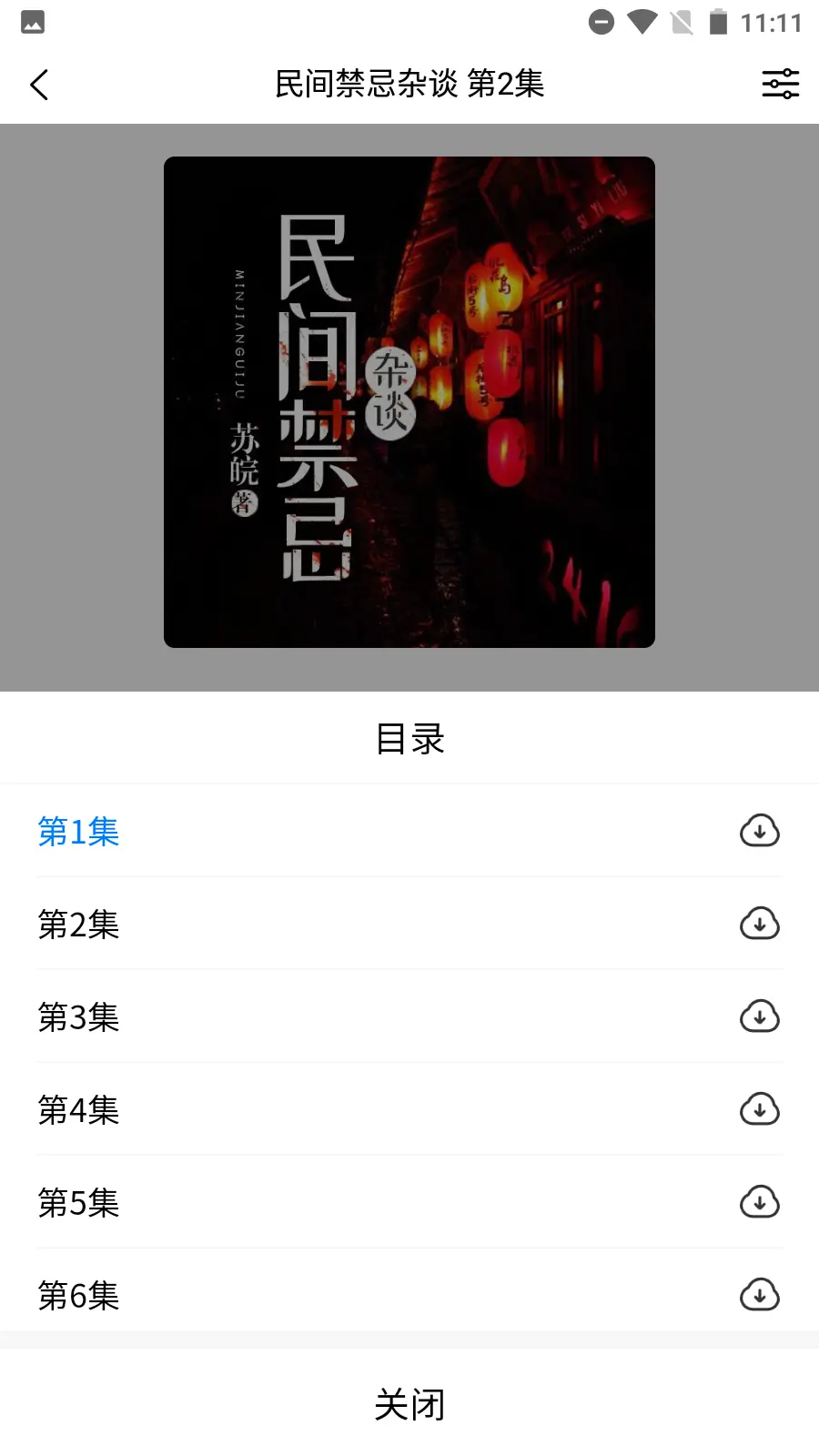Screen dimensions: 819x1456
Task: Go back using the top-left arrow
Action: [x=39, y=85]
